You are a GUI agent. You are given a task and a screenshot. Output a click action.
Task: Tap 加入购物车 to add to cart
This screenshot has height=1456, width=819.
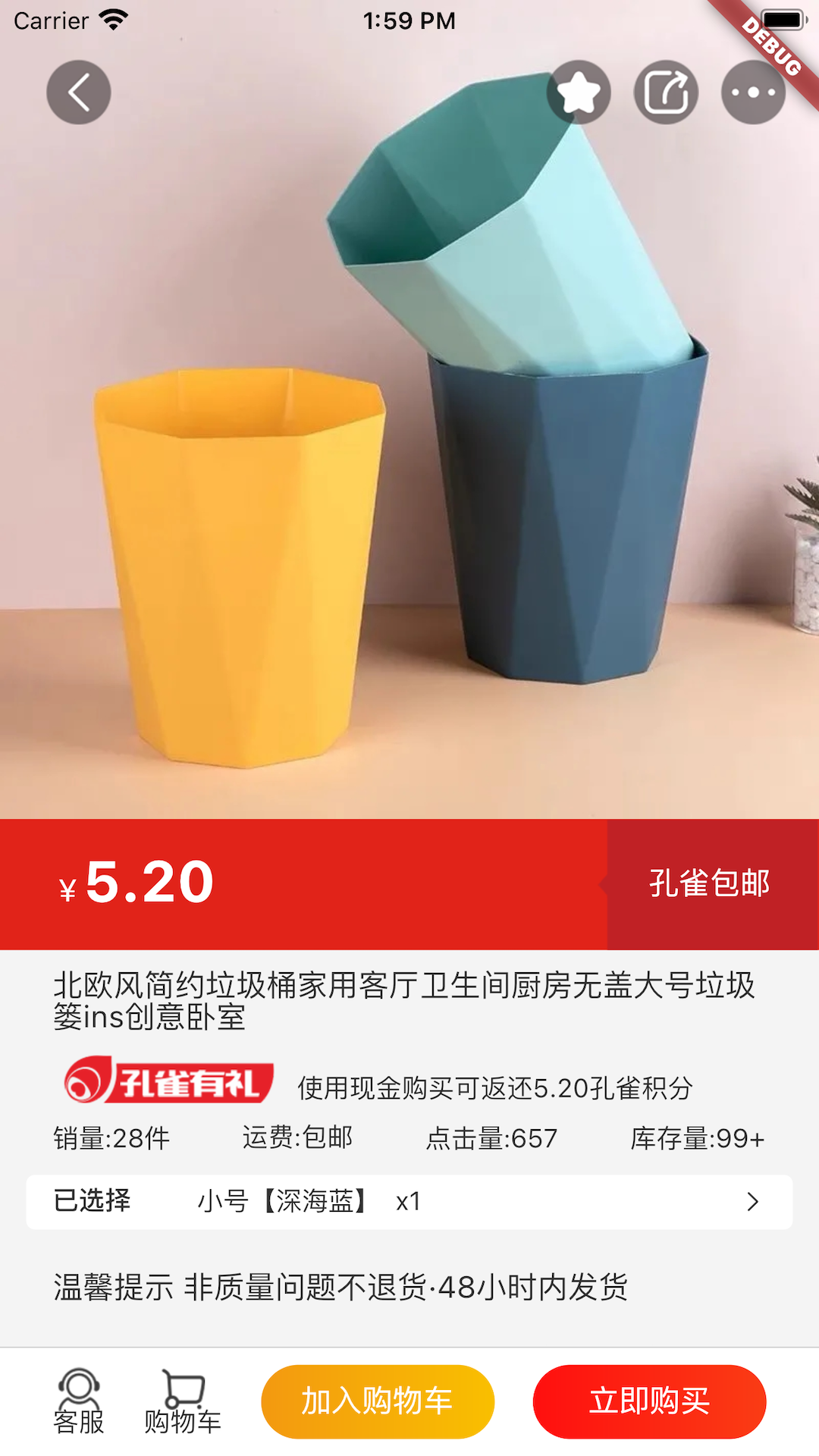click(x=378, y=1401)
